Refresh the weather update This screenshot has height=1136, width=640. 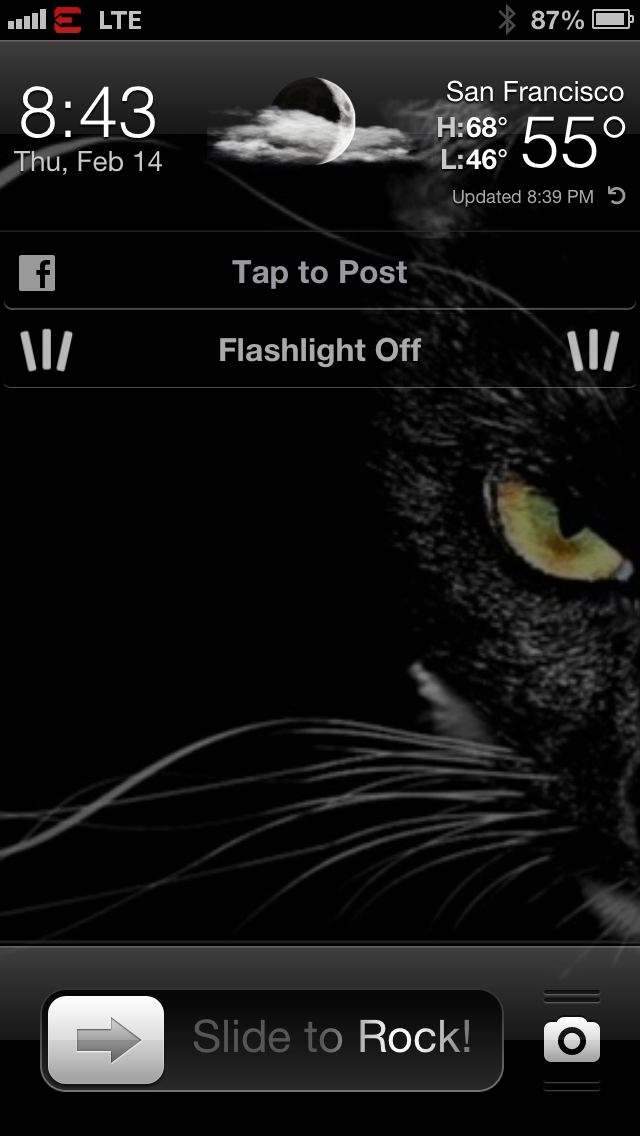(x=616, y=196)
